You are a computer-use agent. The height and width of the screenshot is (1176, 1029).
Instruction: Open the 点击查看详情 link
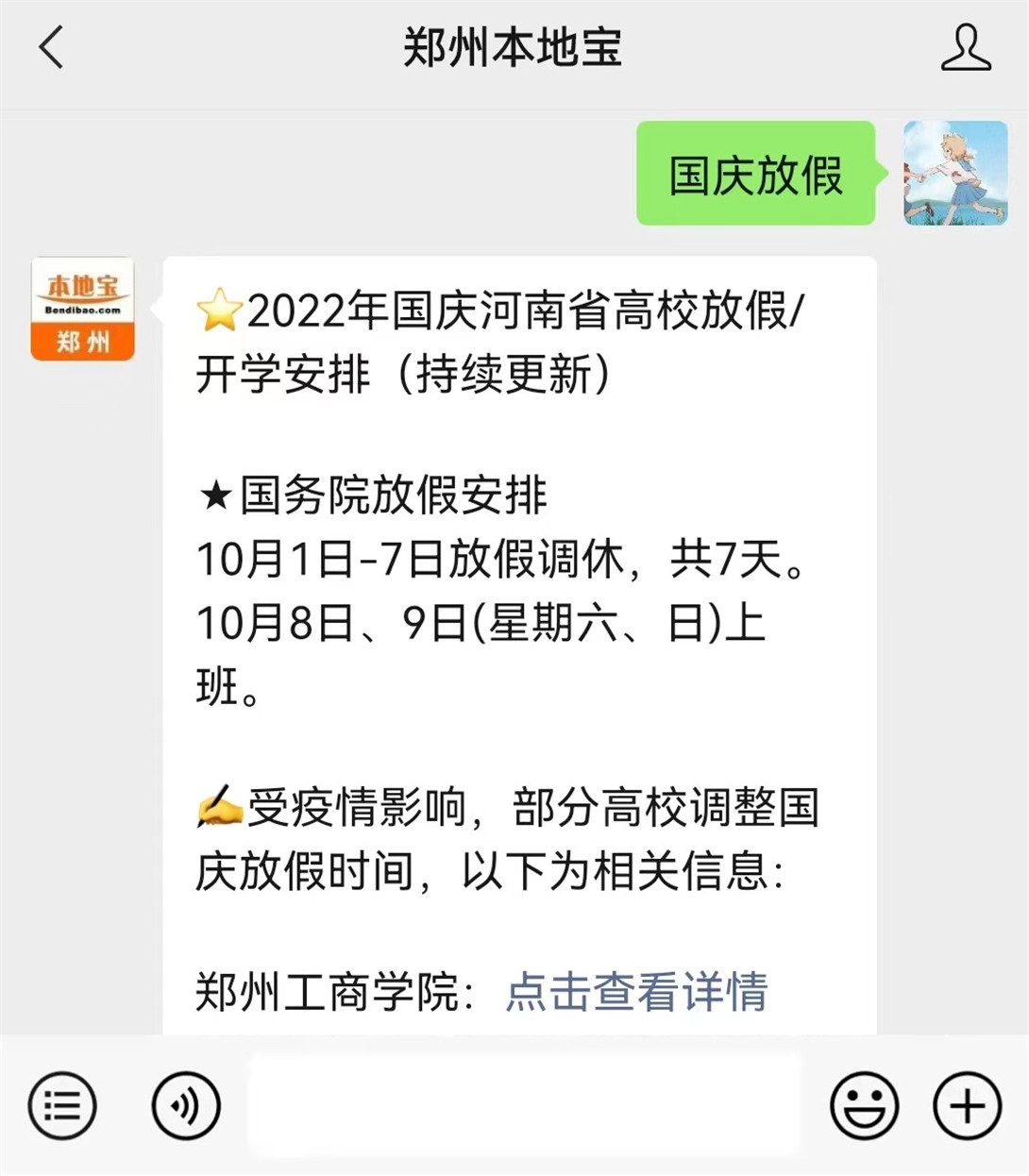(636, 992)
